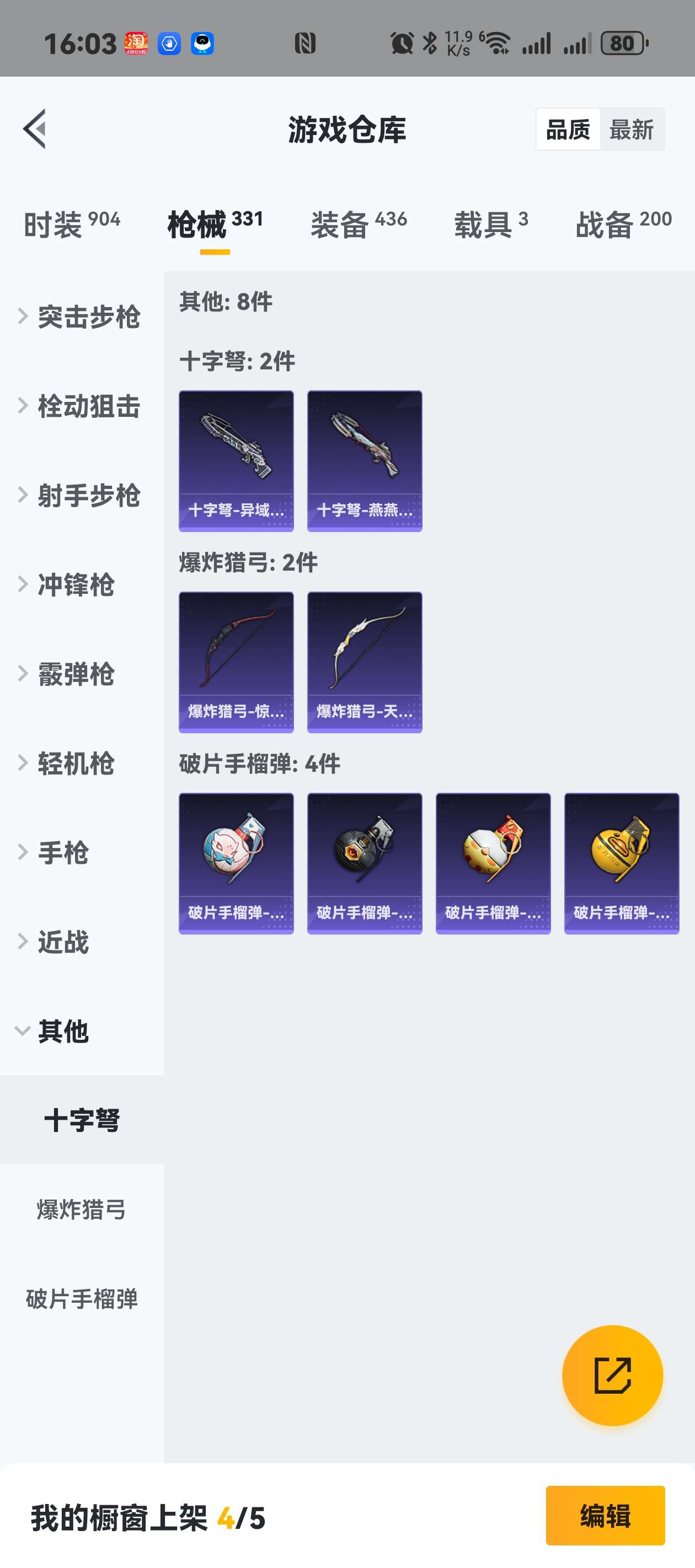The width and height of the screenshot is (695, 1568).
Task: Open the 战备 tab
Action: 623,223
